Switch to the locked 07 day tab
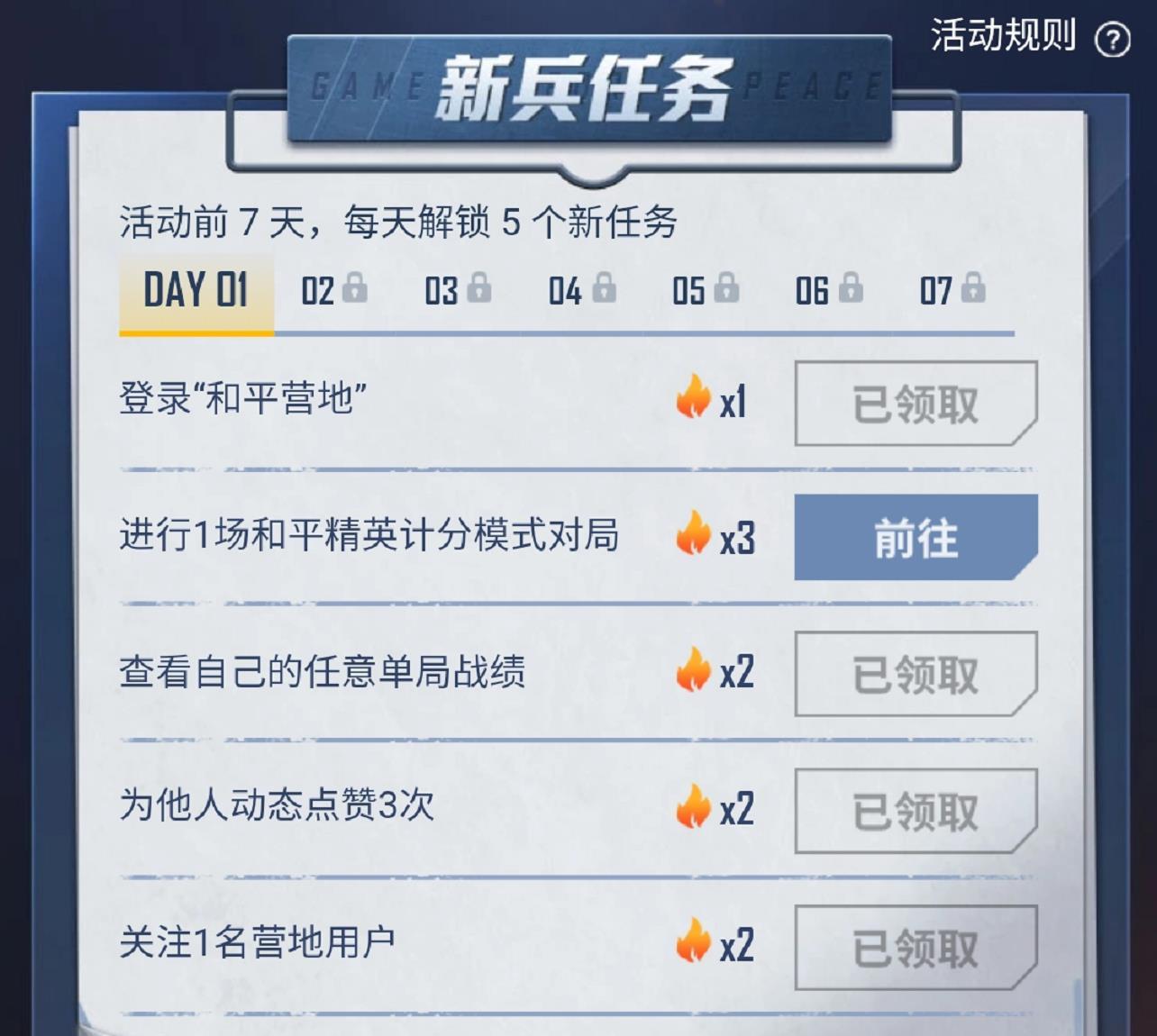1157x1036 pixels. [x=952, y=291]
